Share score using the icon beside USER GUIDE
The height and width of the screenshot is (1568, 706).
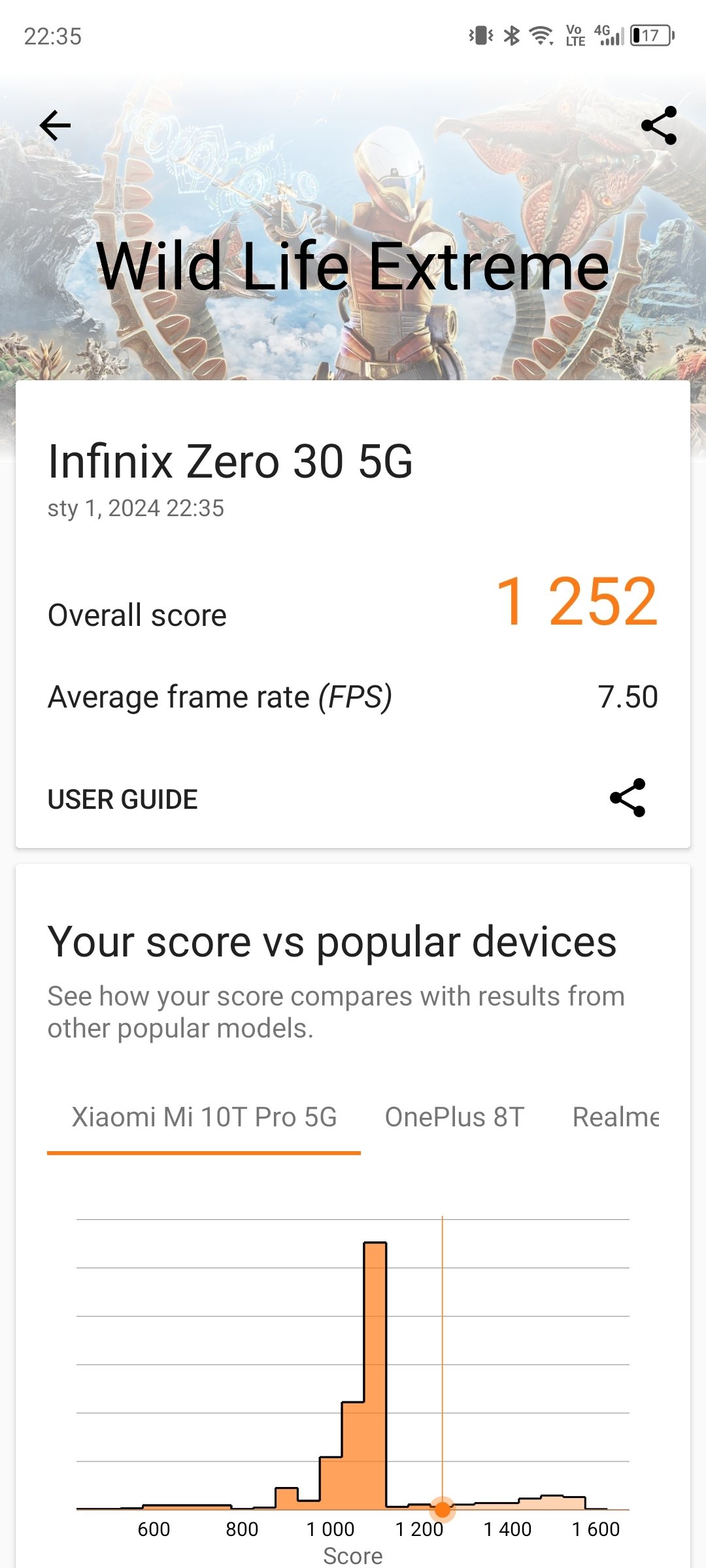pyautogui.click(x=628, y=798)
